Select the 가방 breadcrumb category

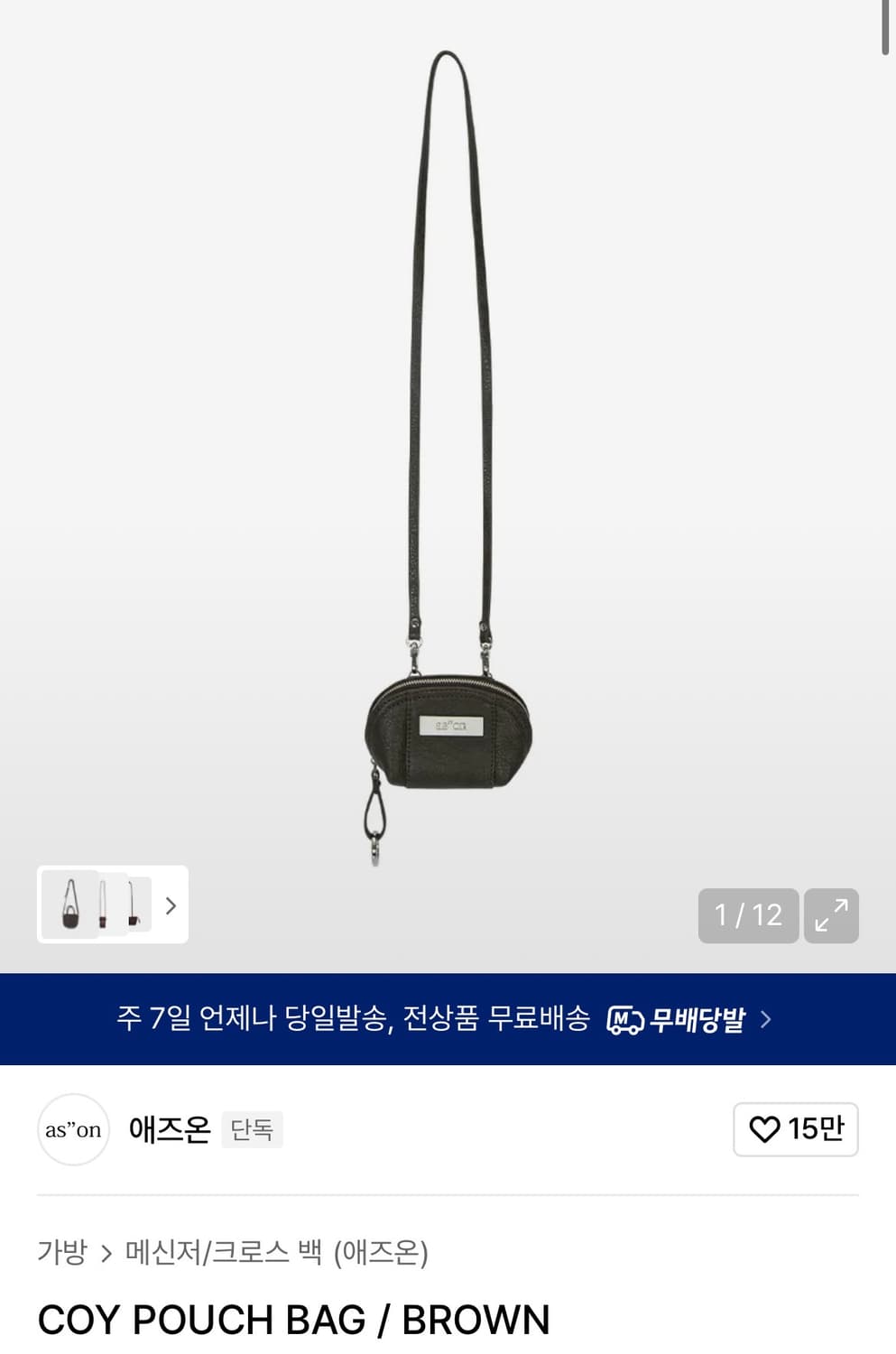coord(60,1253)
